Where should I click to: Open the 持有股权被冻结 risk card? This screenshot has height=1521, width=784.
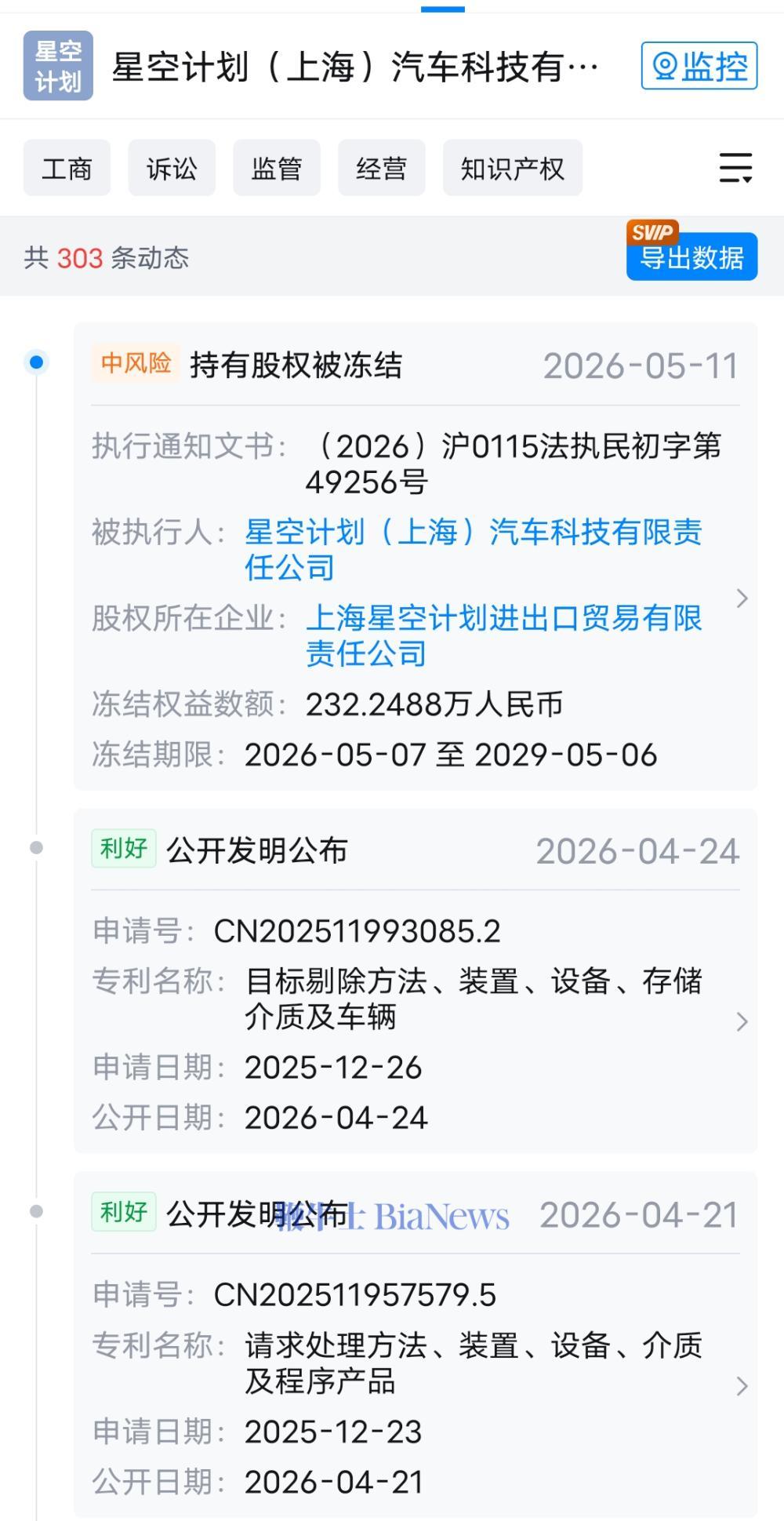416,556
